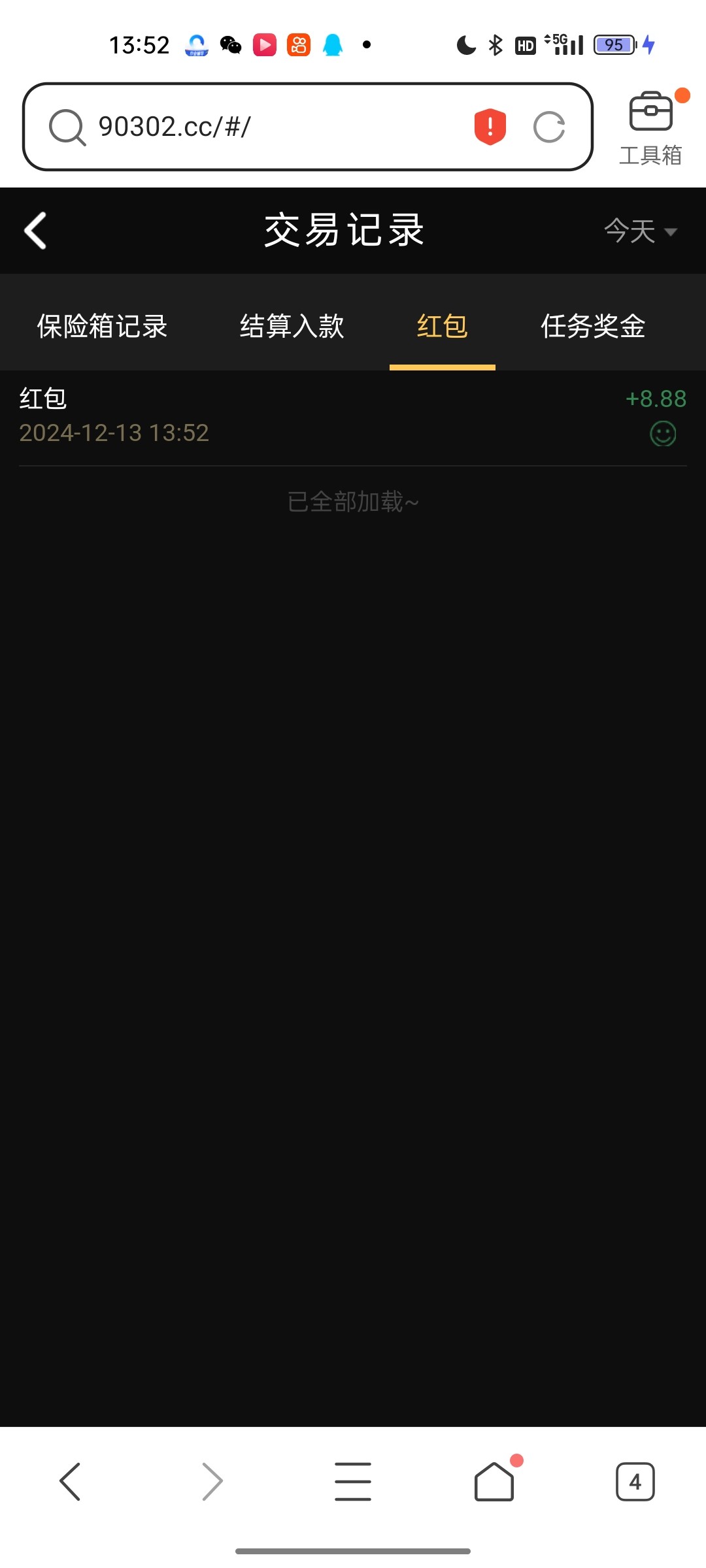The height and width of the screenshot is (1568, 706).
Task: Switch to the 结算入款 tab
Action: coord(292,326)
